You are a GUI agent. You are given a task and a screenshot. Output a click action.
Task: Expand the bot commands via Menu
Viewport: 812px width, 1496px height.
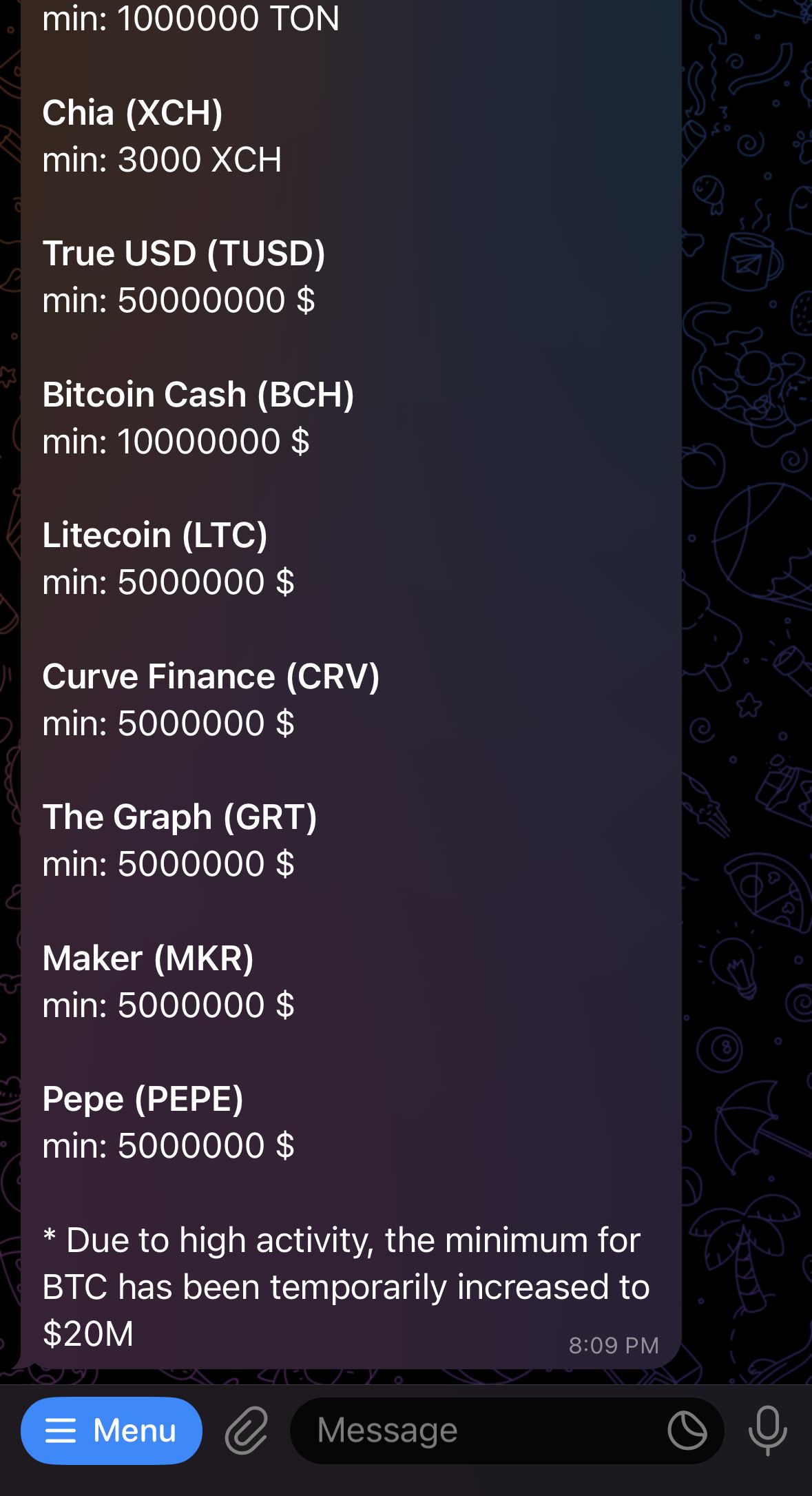click(x=112, y=1430)
